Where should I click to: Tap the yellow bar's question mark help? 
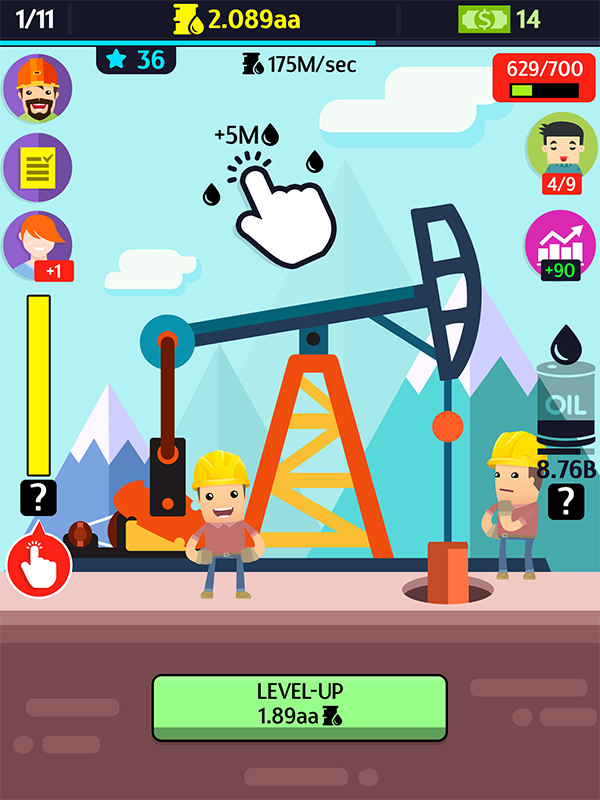(x=38, y=497)
